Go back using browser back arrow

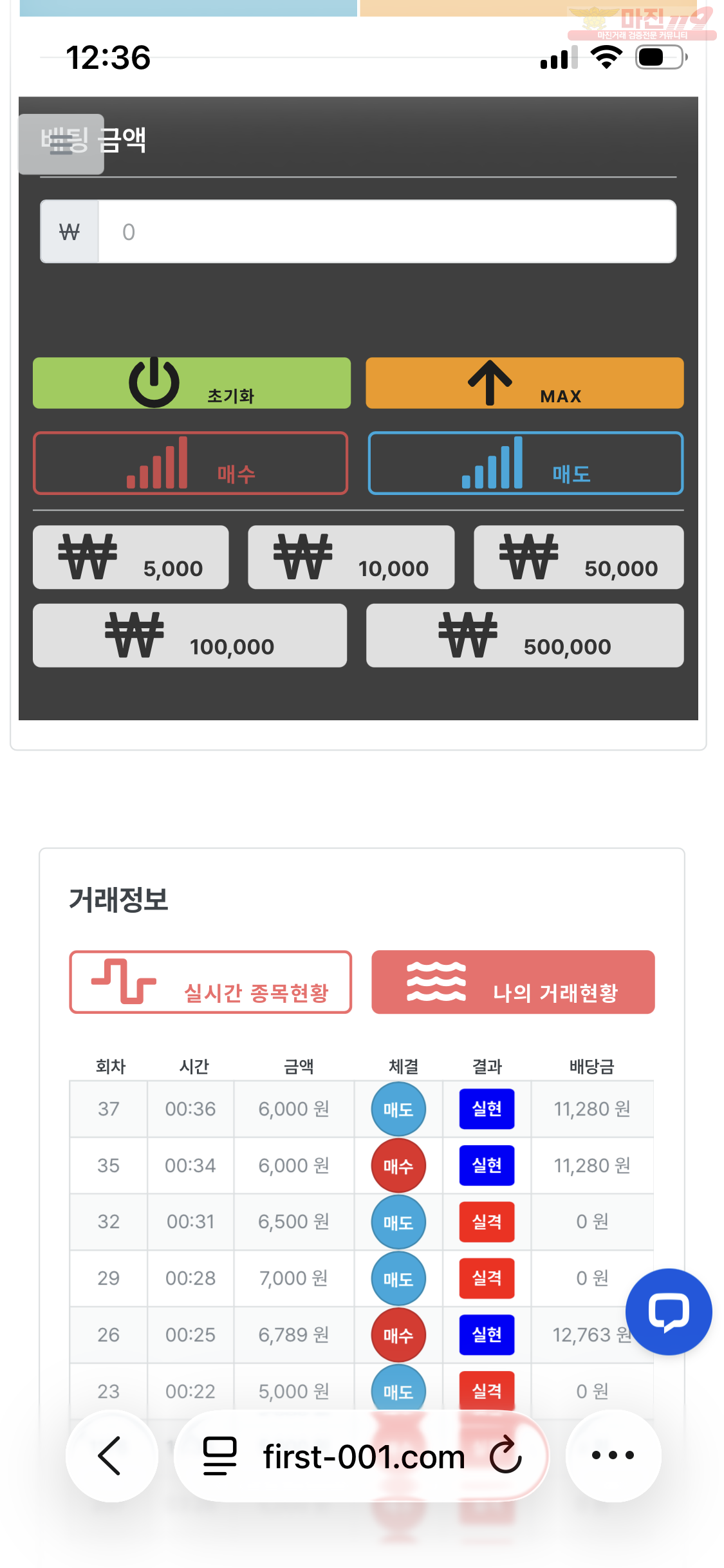111,1456
